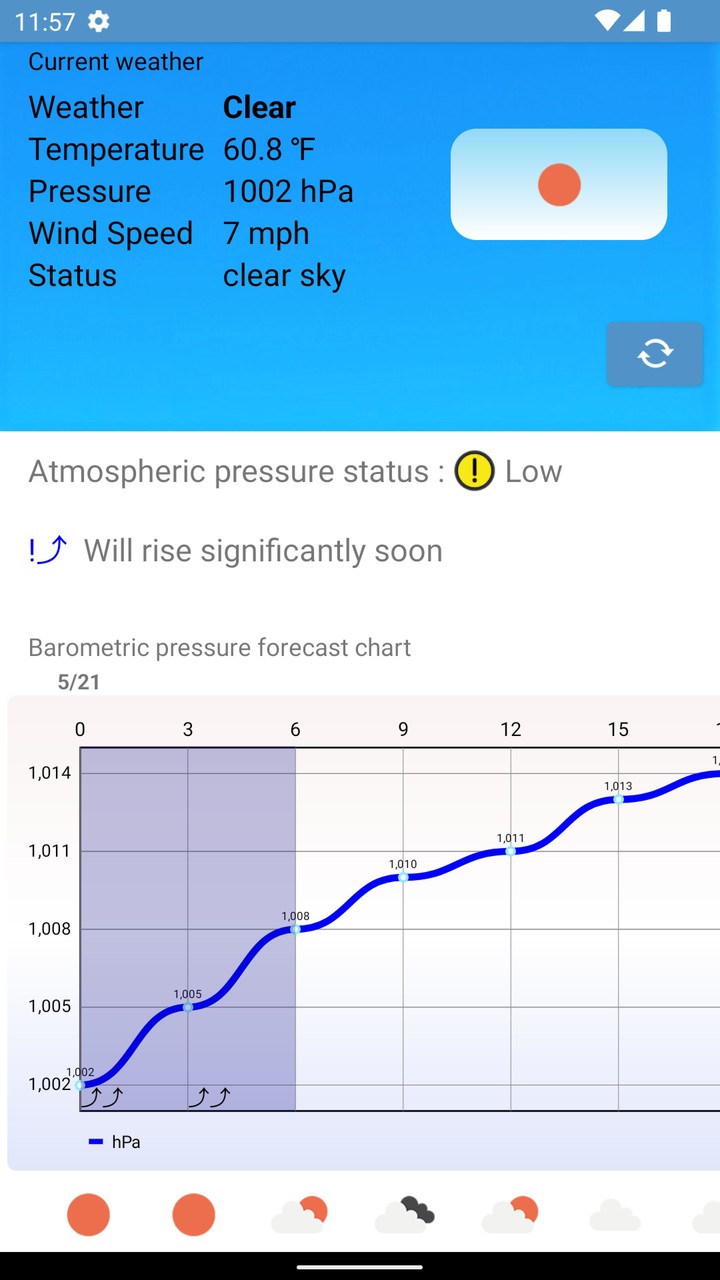Tap the second sun forecast icon
Viewport: 720px width, 1280px height.
194,1214
